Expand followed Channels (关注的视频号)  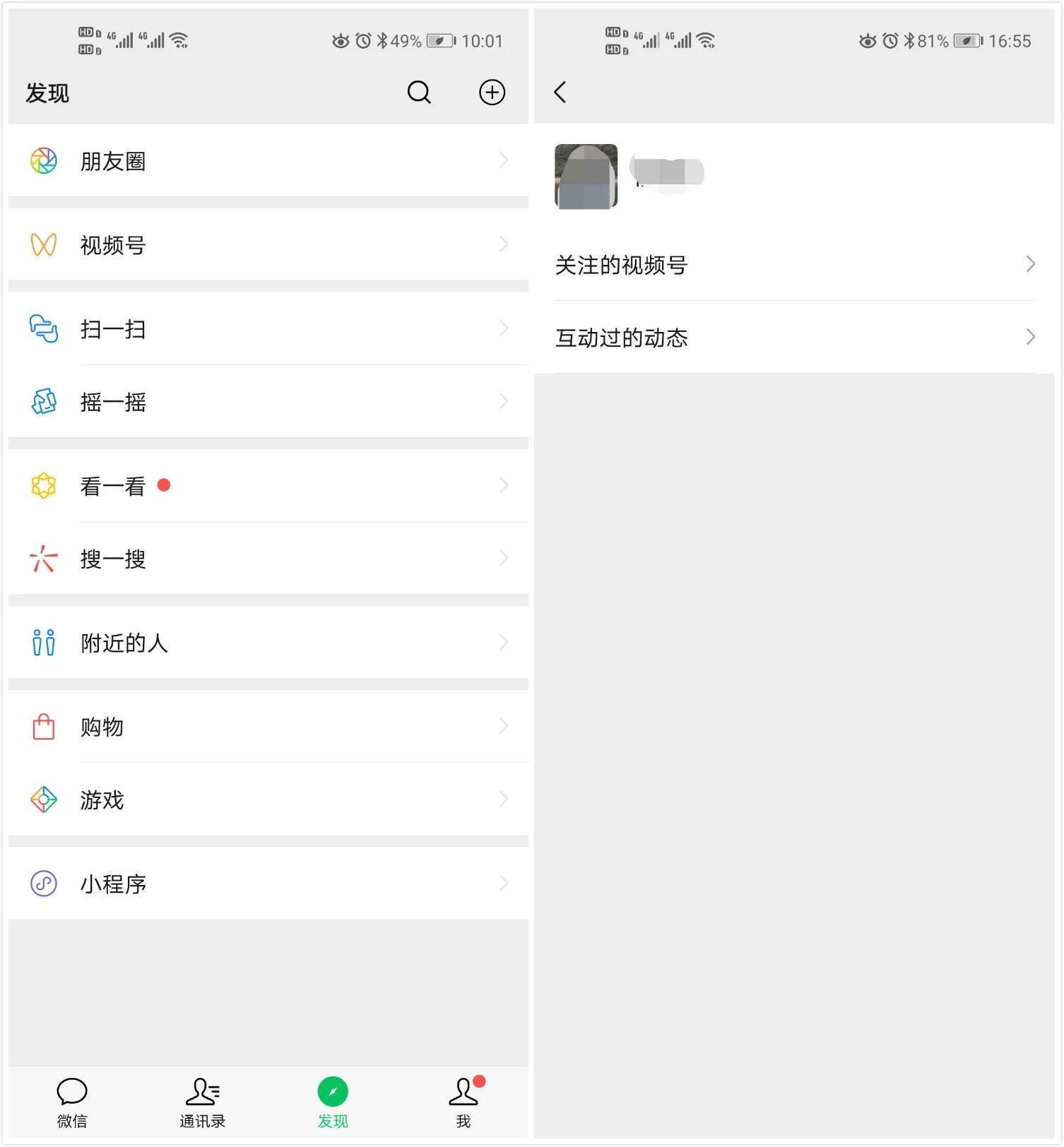pos(794,265)
